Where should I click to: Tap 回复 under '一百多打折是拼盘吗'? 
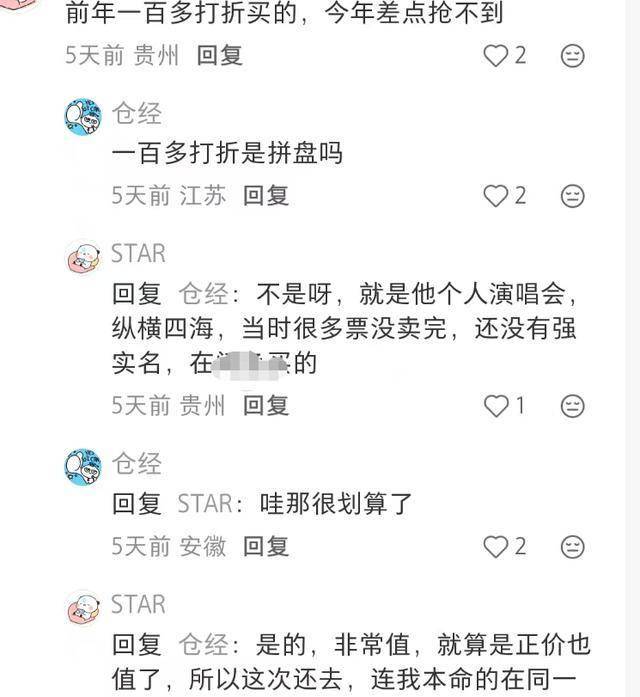[266, 195]
